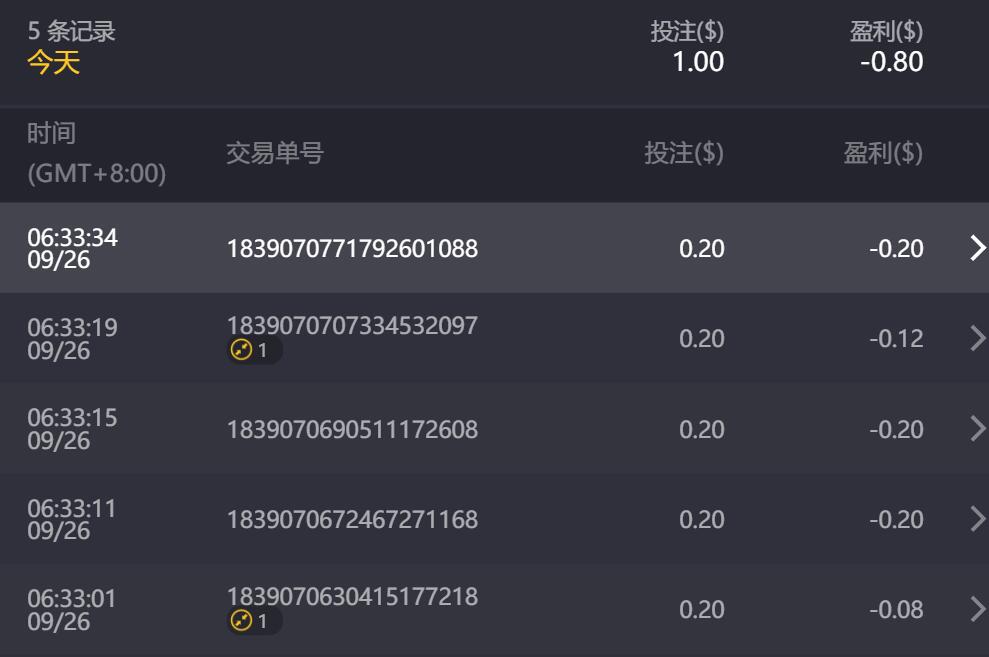The width and height of the screenshot is (989, 657).
Task: Open record 1839070707334532097 details
Action: 977,339
